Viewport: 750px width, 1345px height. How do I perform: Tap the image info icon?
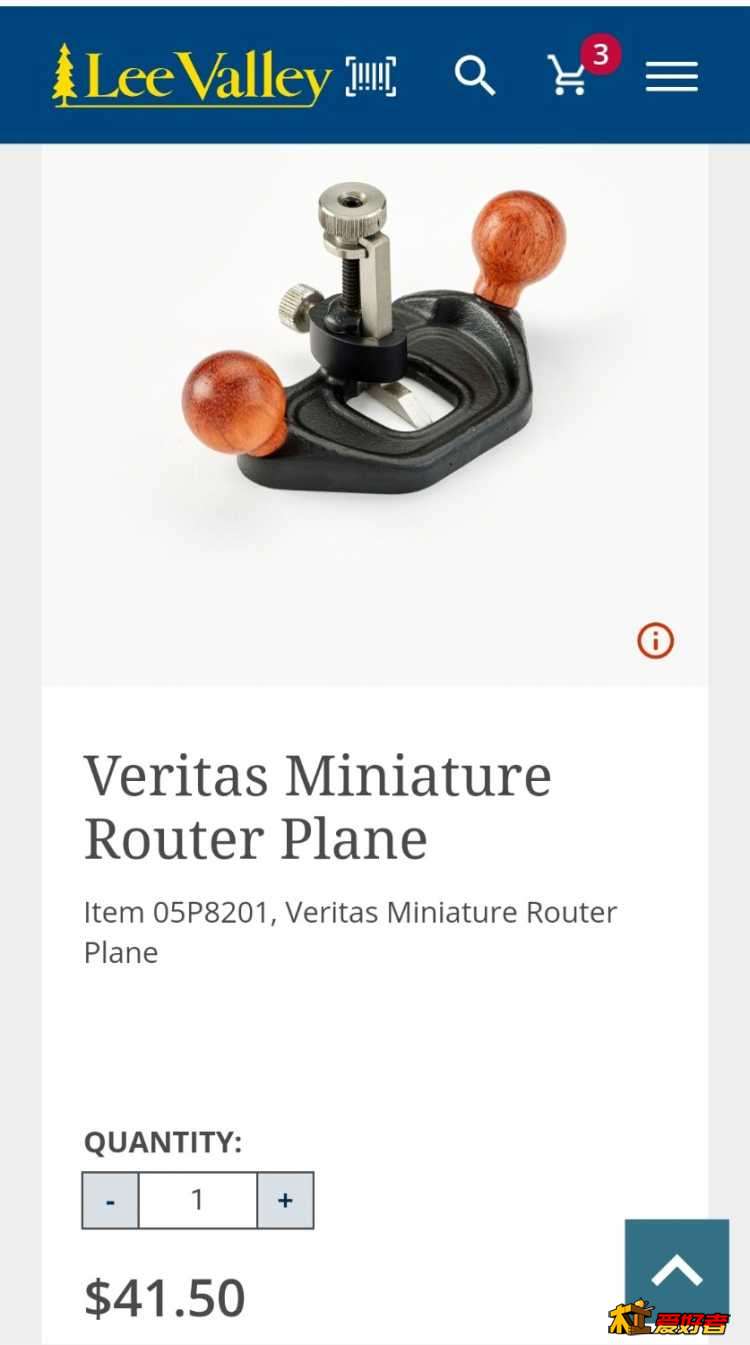pos(656,640)
